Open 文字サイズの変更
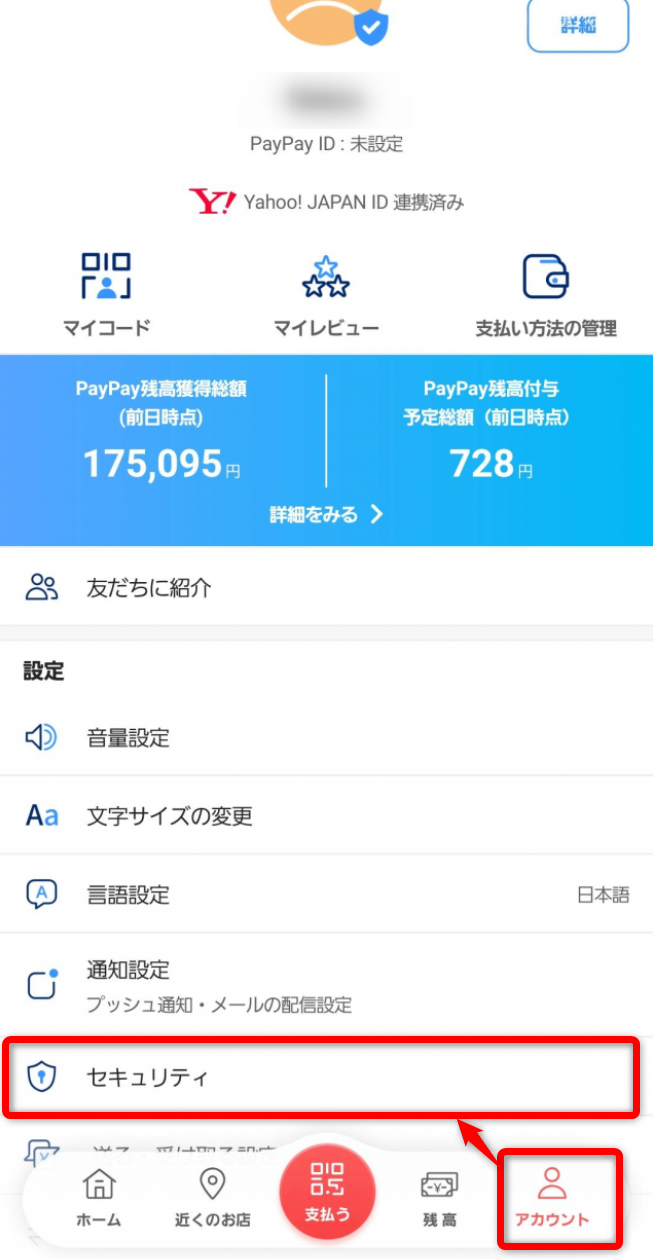This screenshot has width=653, height=1259. click(326, 816)
